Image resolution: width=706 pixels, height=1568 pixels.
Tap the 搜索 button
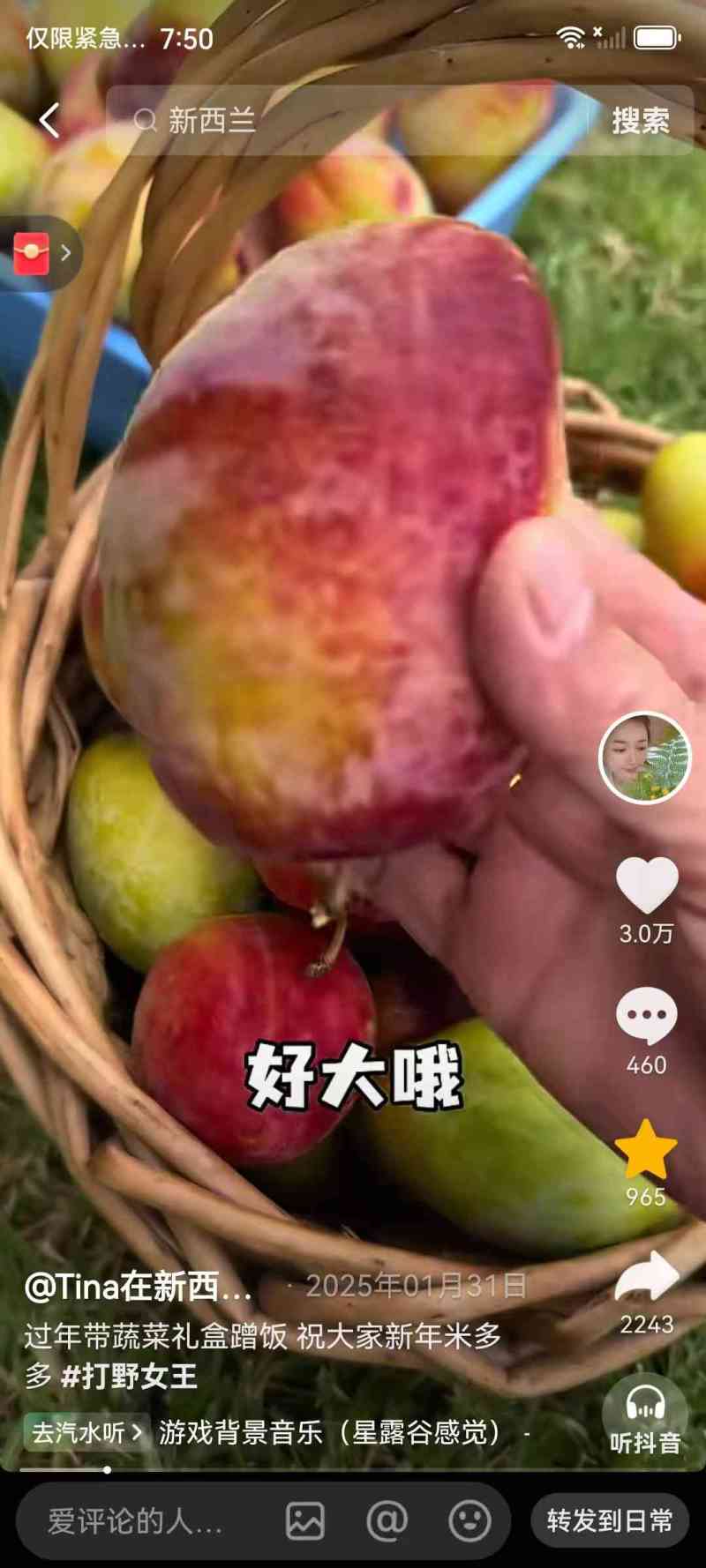[641, 121]
